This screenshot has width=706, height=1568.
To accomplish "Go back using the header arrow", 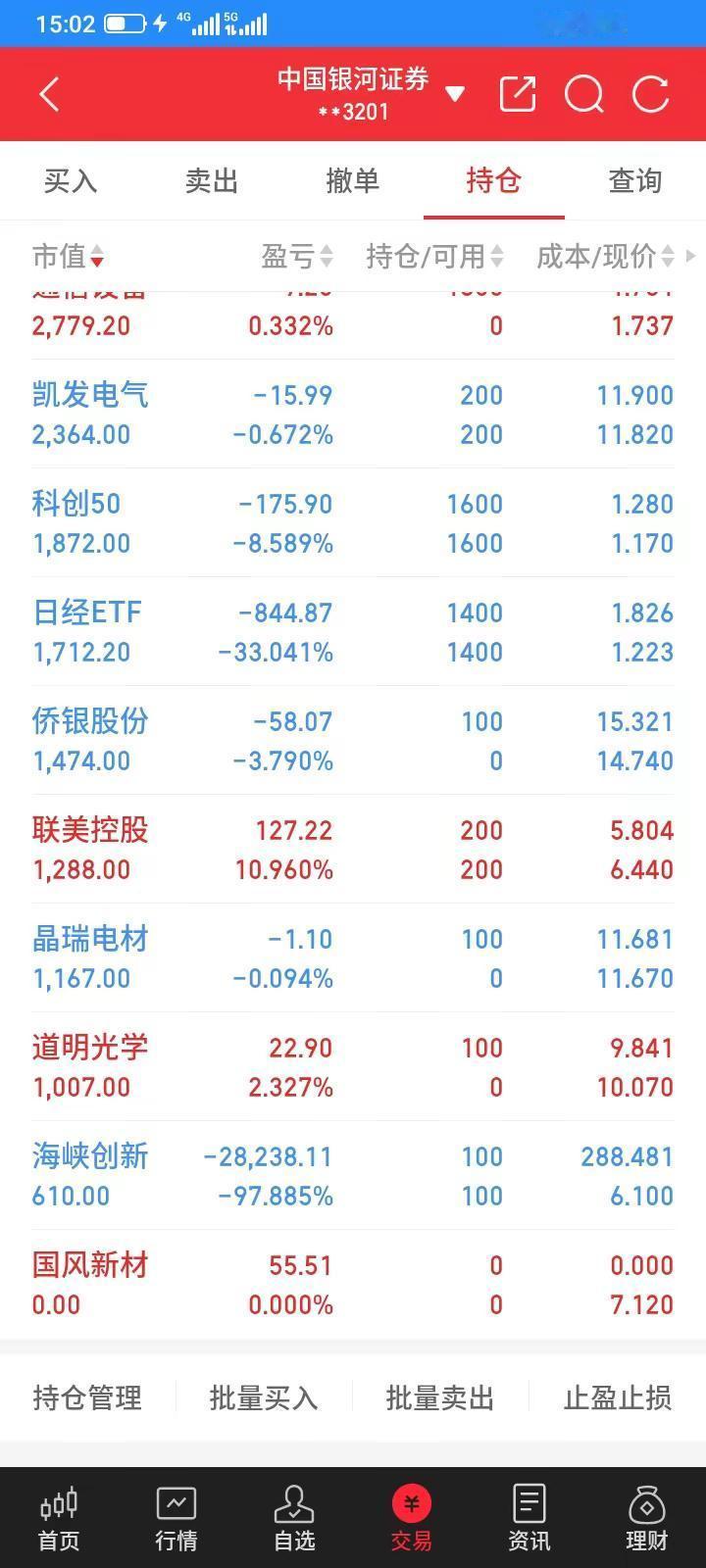I will click(49, 95).
